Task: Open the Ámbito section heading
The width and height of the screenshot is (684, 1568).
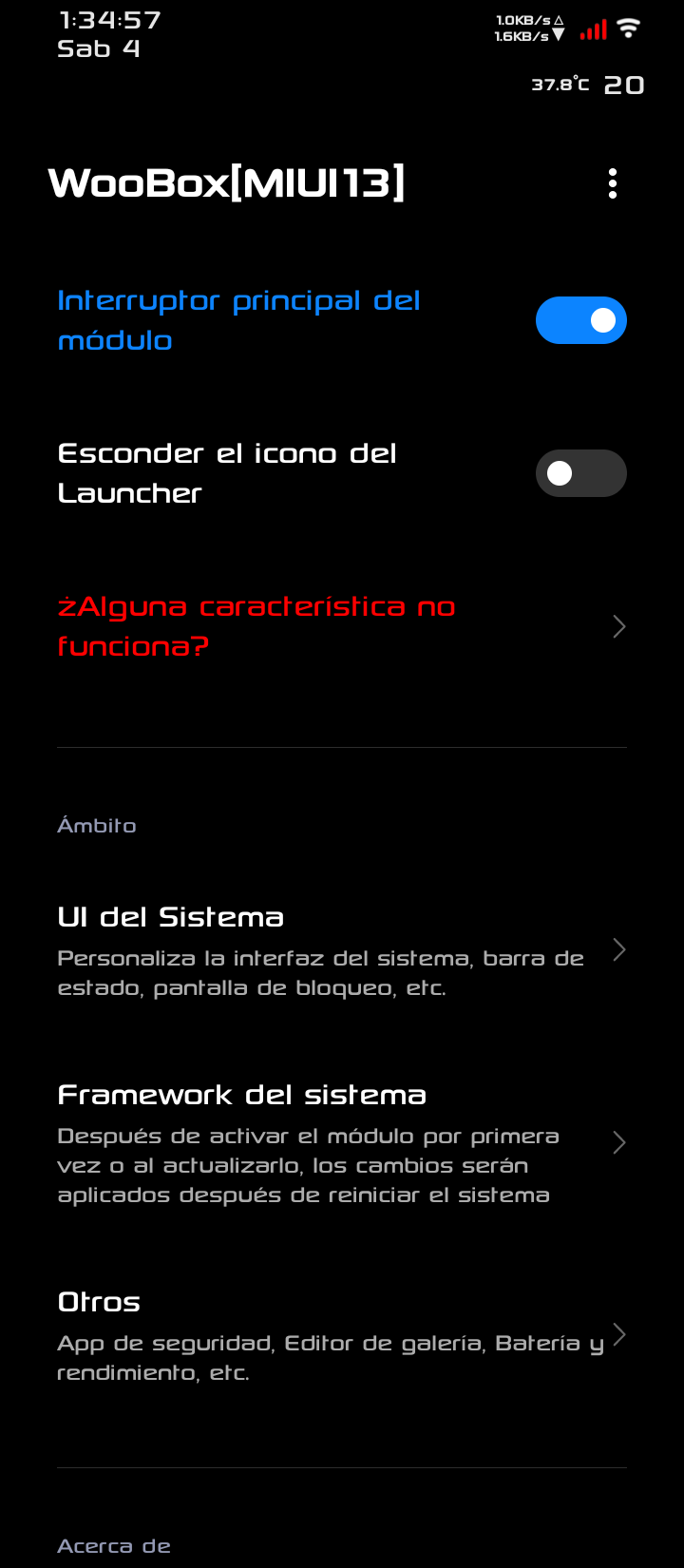Action: [x=97, y=825]
